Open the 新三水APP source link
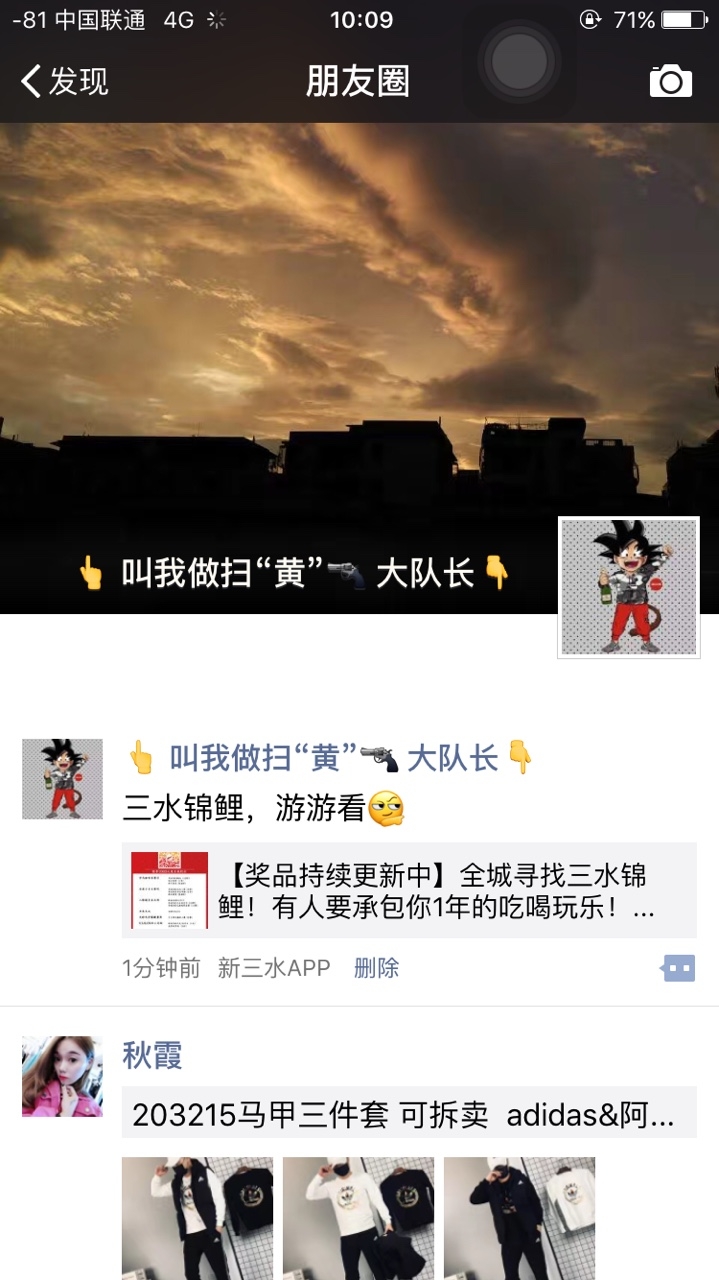This screenshot has height=1280, width=719. coord(274,968)
